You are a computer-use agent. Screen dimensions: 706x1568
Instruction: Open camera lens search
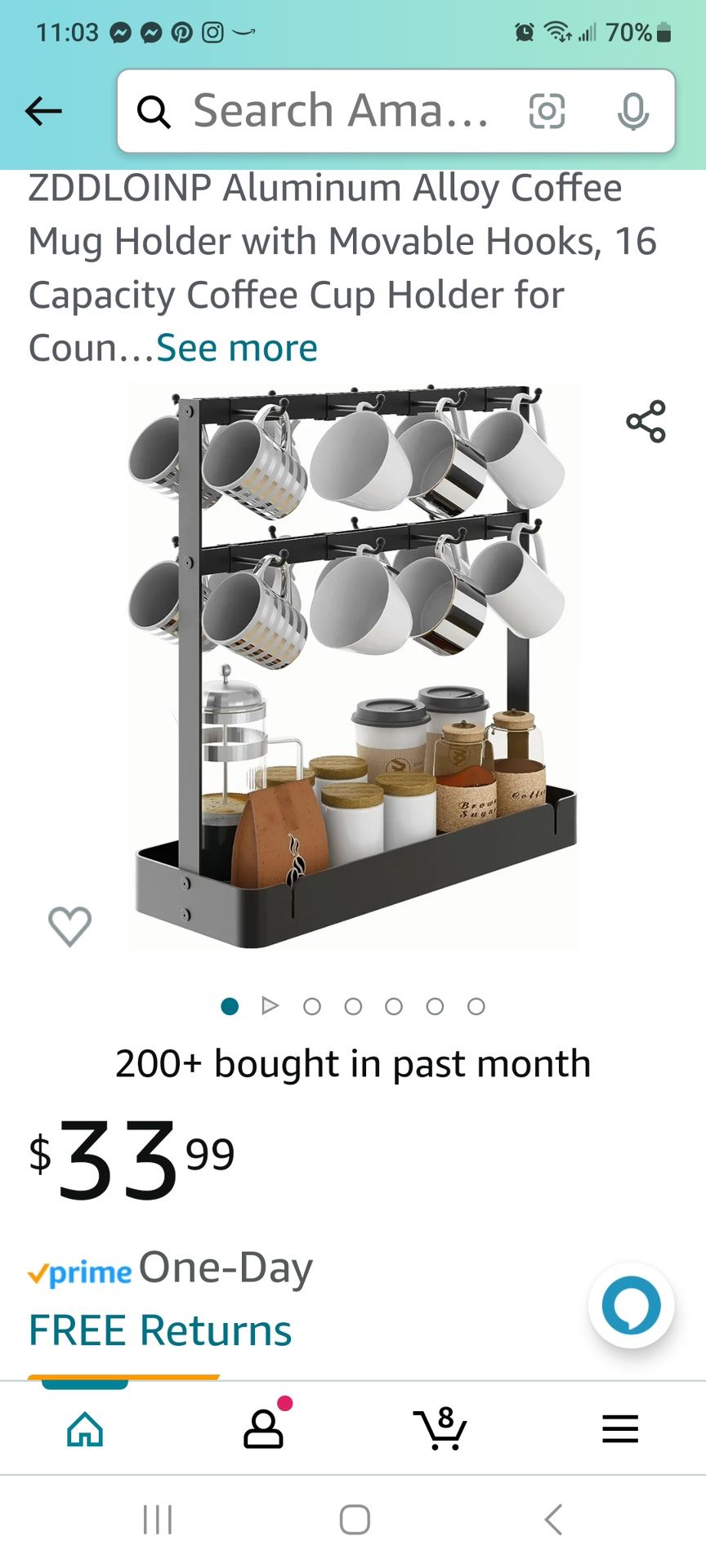(547, 111)
